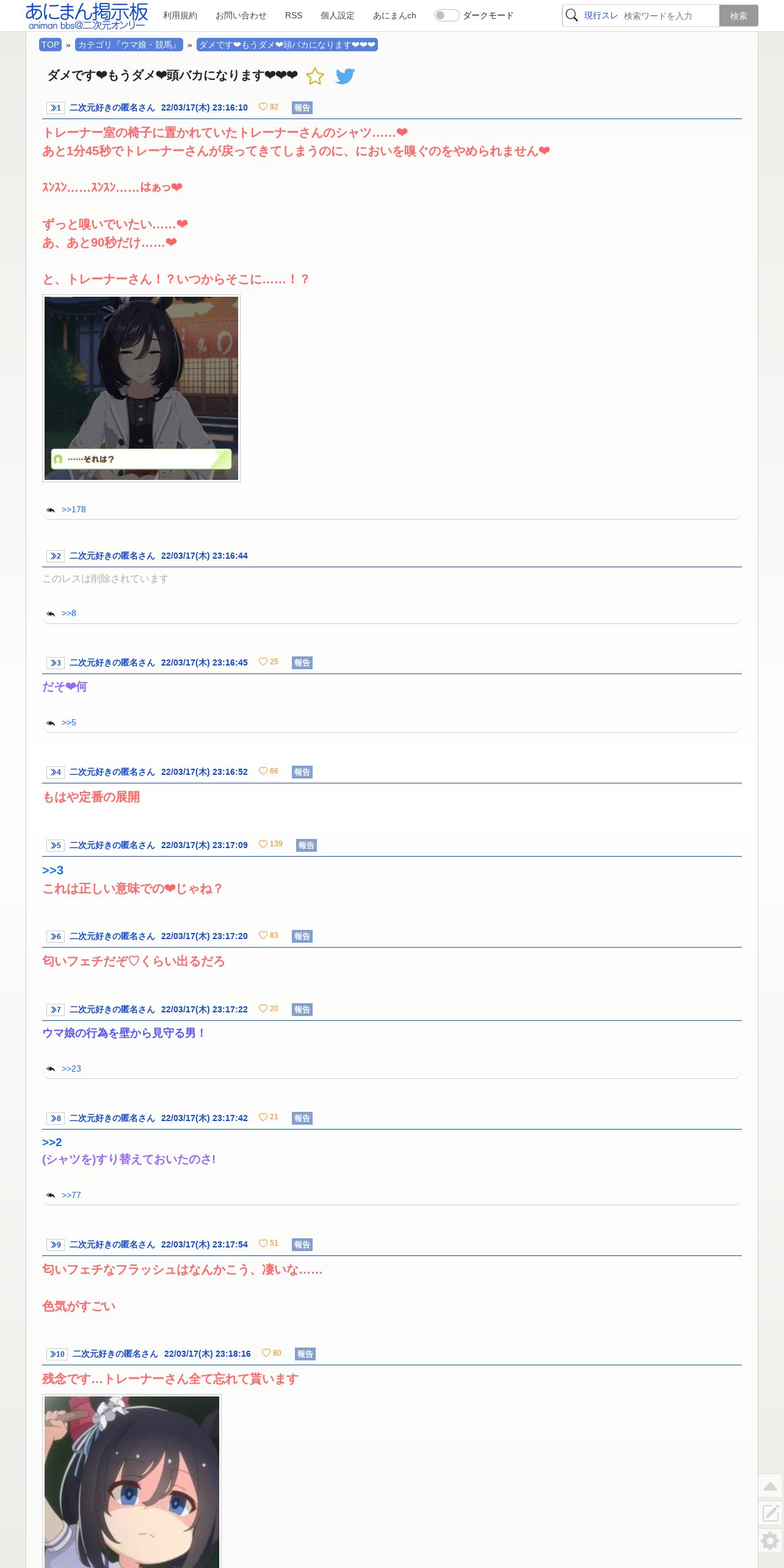The width and height of the screenshot is (784, 1568).
Task: Go to TOP via the breadcrumb
Action: pyautogui.click(x=50, y=45)
